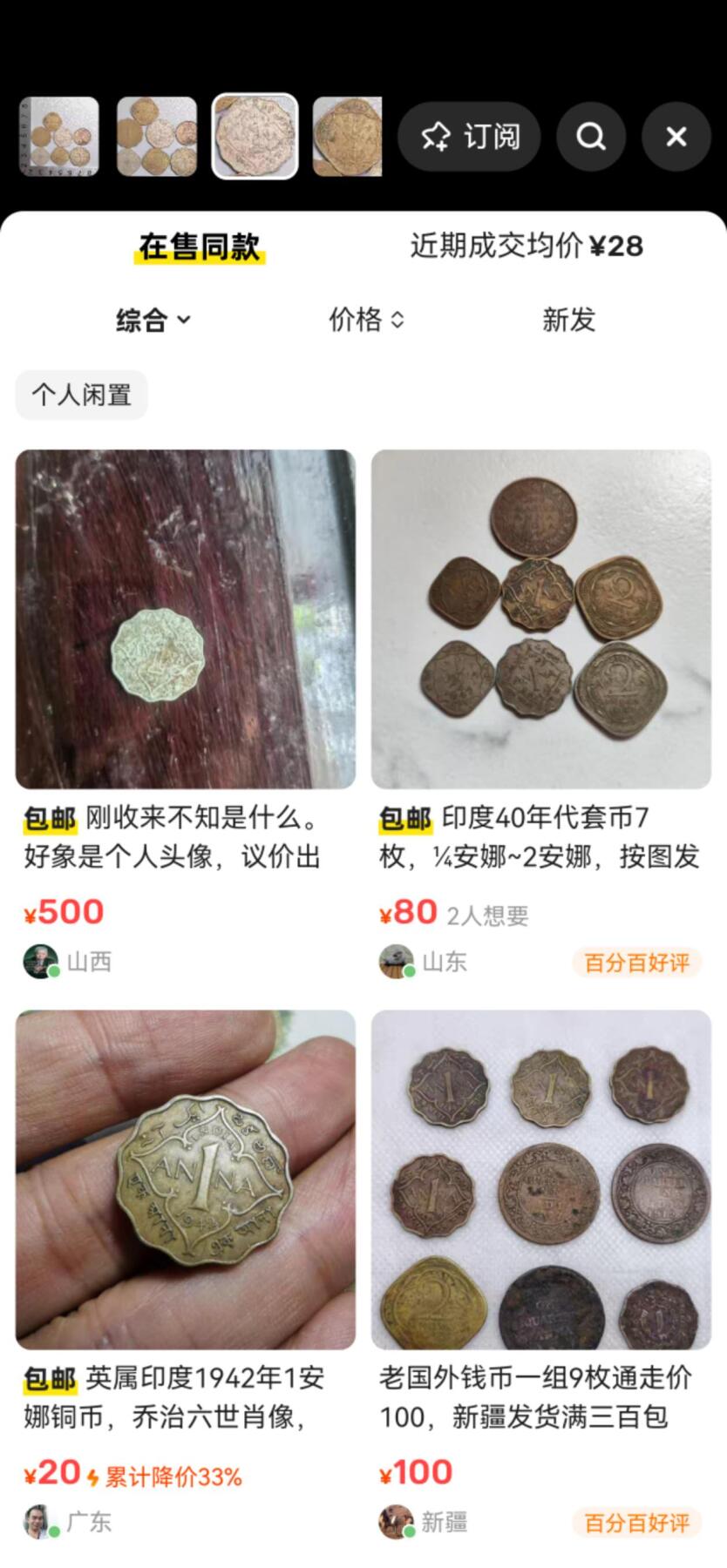Viewport: 727px width, 1568px height.
Task: Tap the 订阅 subscribe button
Action: tap(469, 137)
